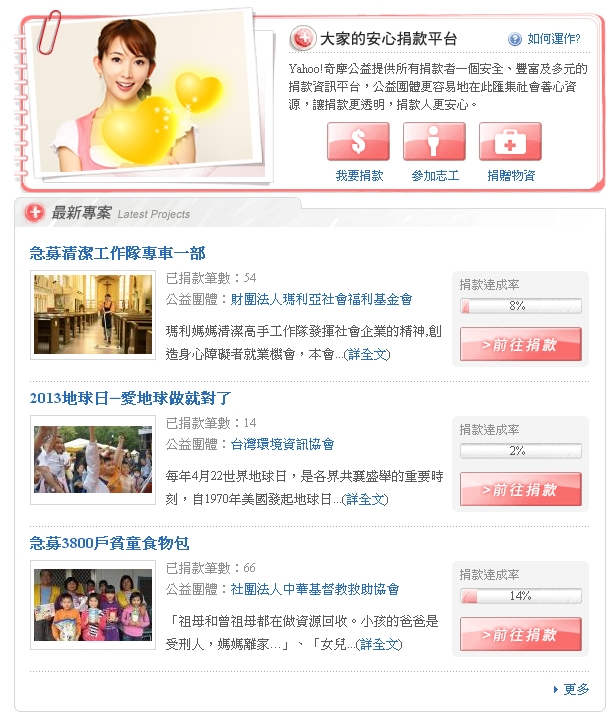Viewport: 613px width, 720px height.
Task: Choose 捐贈物資 donate supplies
Action: click(x=510, y=142)
